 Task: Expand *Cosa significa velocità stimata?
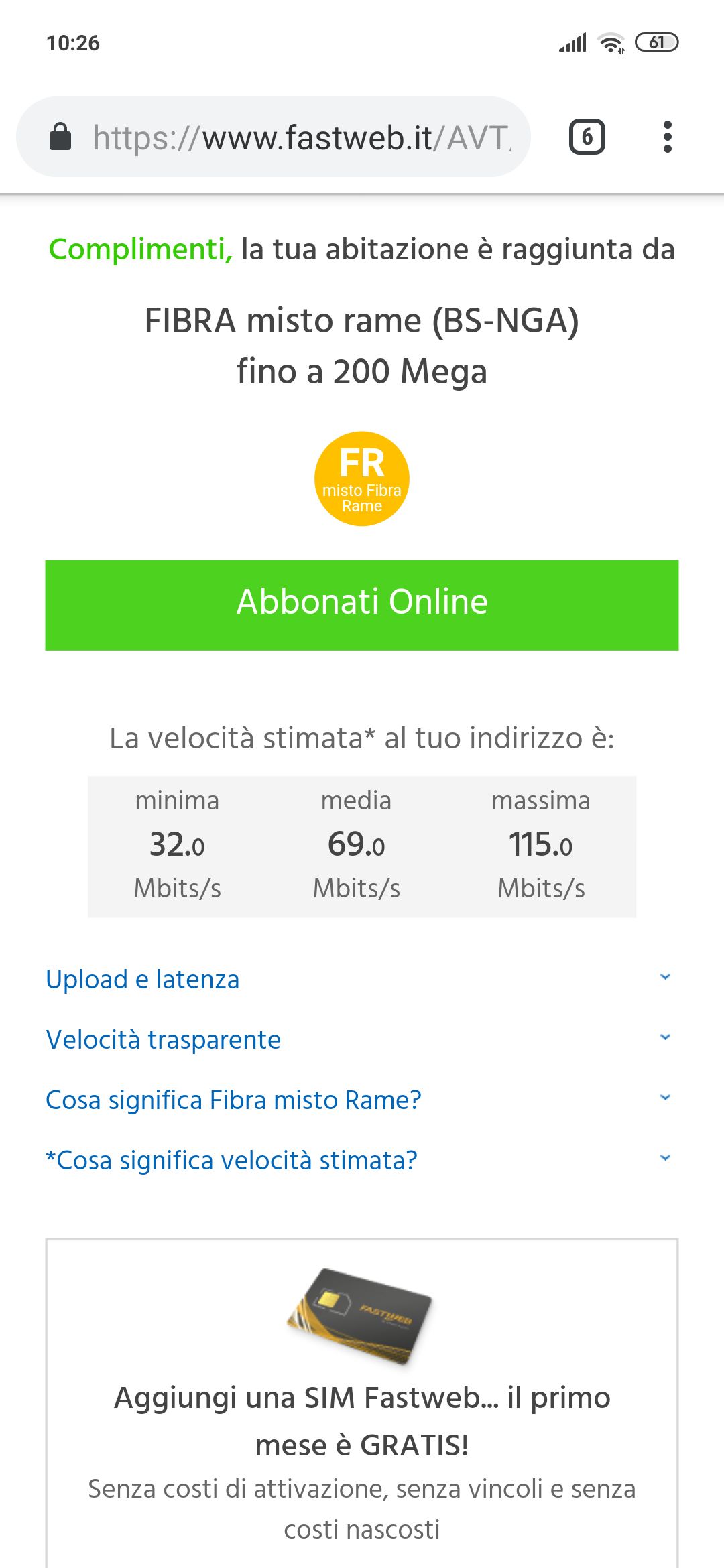click(x=362, y=1161)
